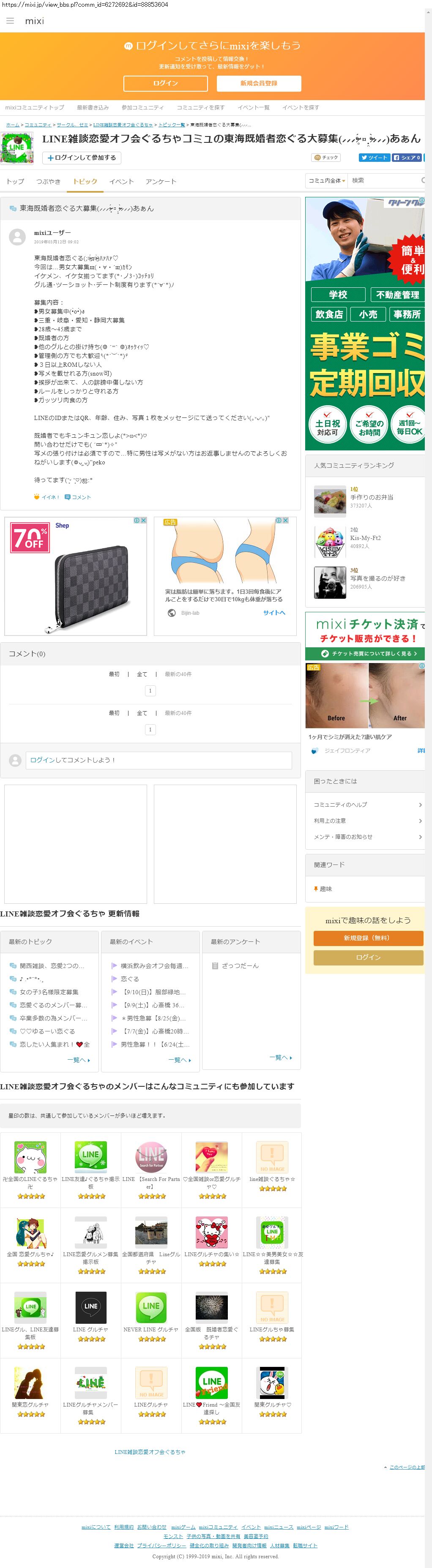
Task: Like the topic with イイネ！
Action: click(x=47, y=497)
